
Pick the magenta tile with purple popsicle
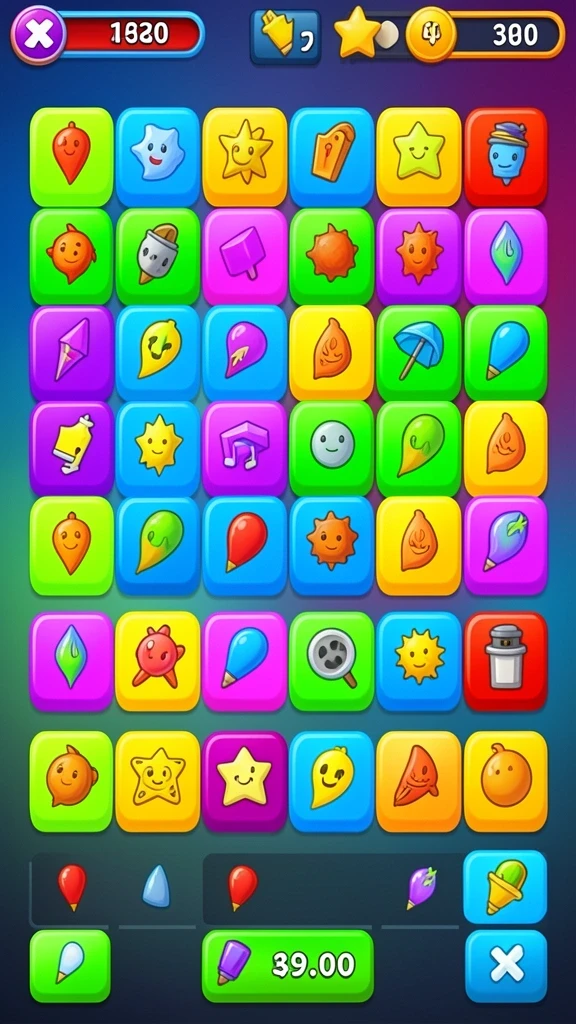click(x=244, y=256)
